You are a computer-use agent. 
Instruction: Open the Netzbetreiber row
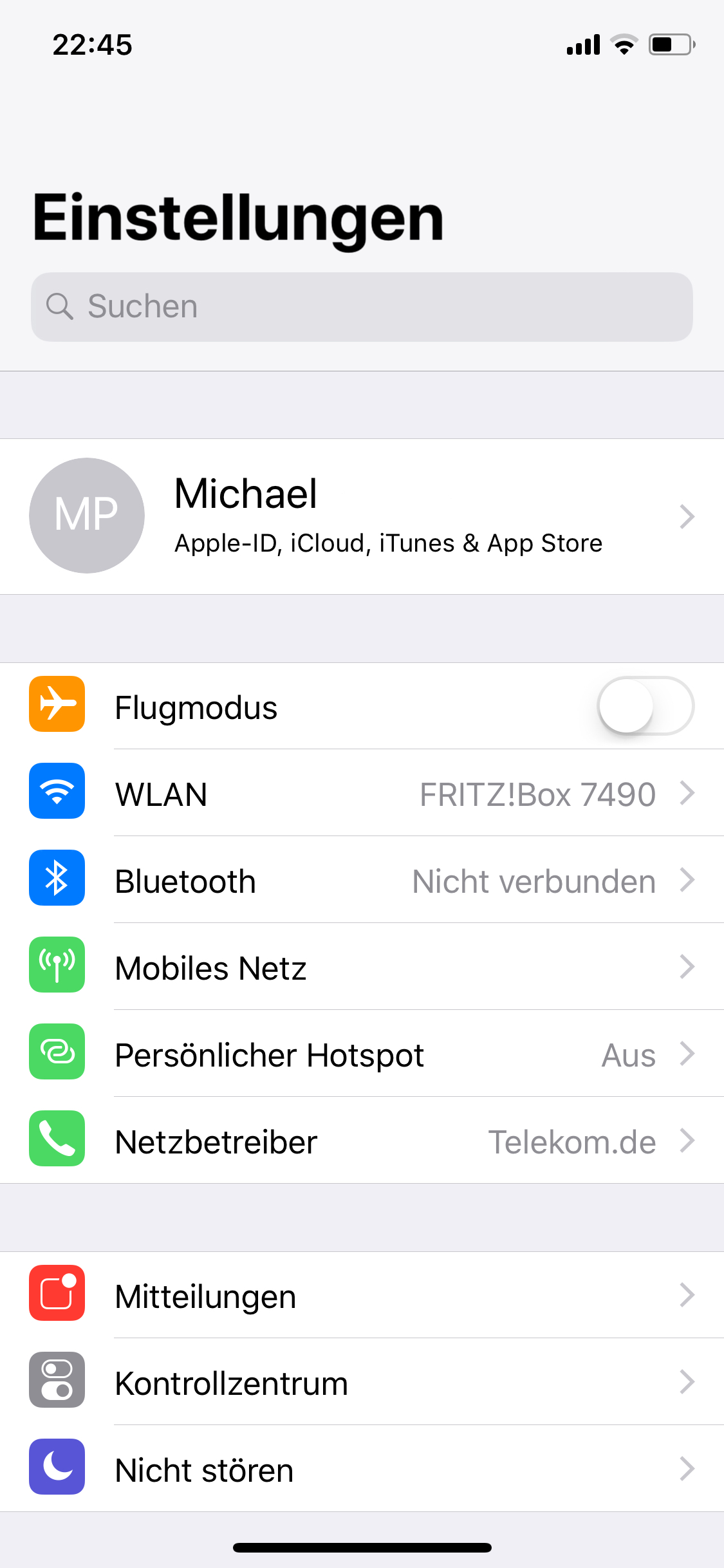pos(362,1141)
